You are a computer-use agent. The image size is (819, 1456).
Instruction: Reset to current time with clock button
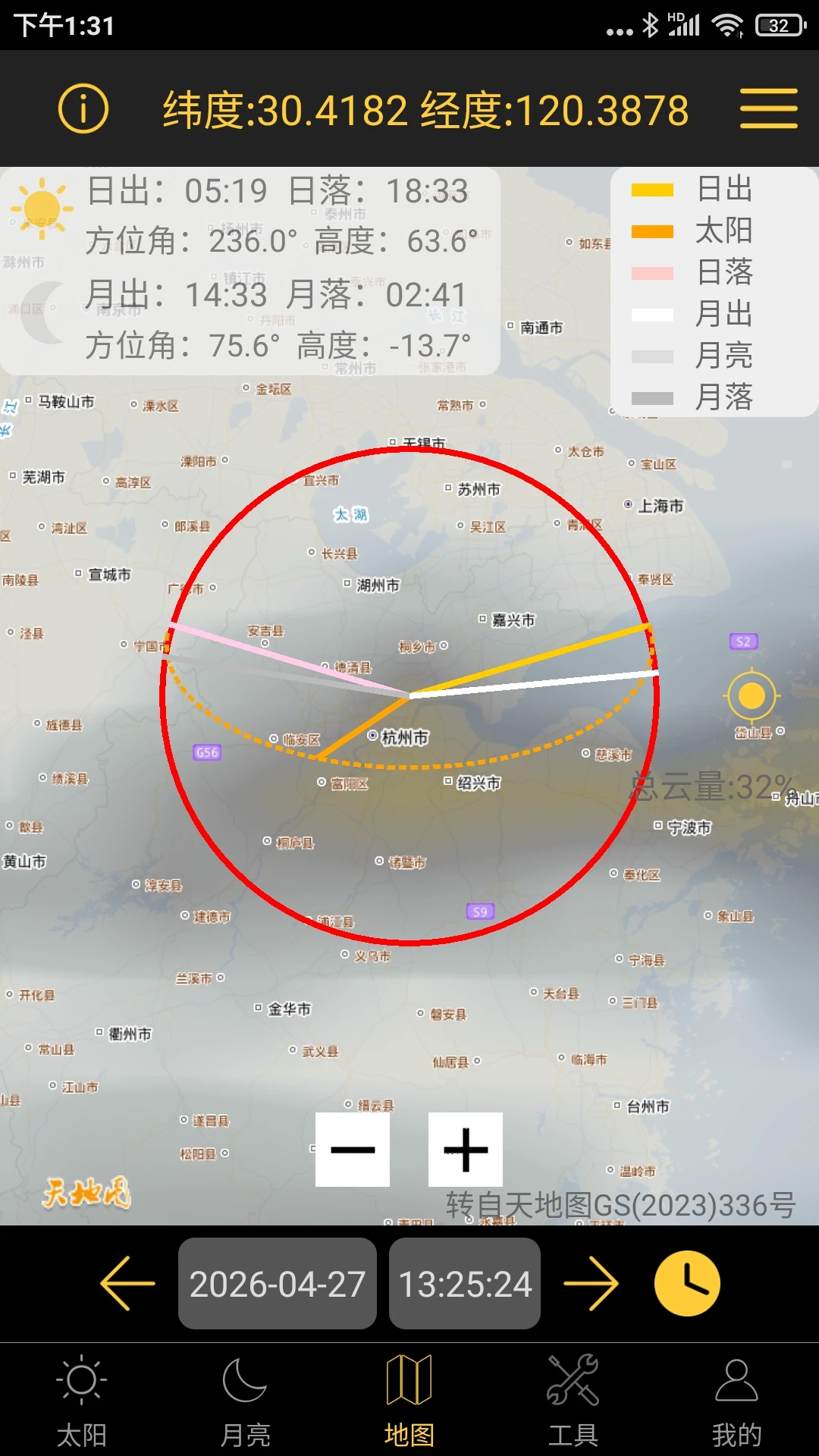[687, 1284]
